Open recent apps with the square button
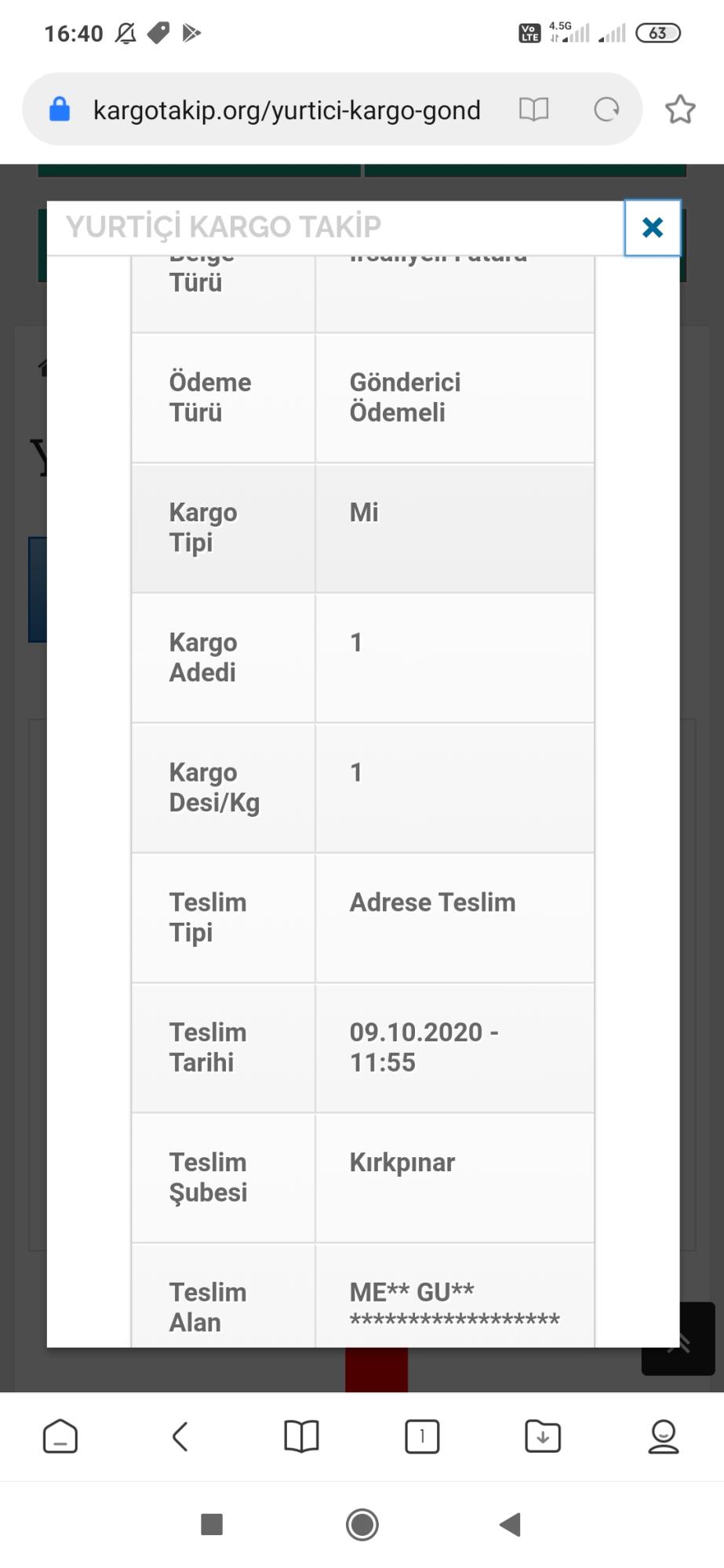This screenshot has width=724, height=1568. coord(212,1524)
